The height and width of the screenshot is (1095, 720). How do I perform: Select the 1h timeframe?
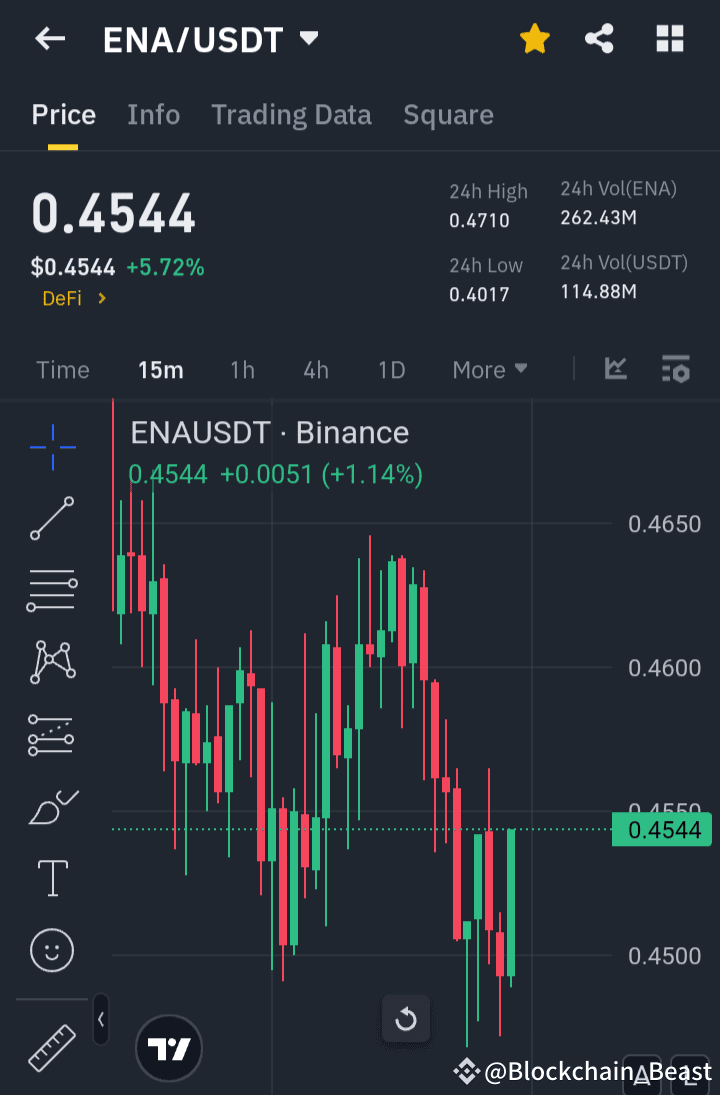pos(242,369)
